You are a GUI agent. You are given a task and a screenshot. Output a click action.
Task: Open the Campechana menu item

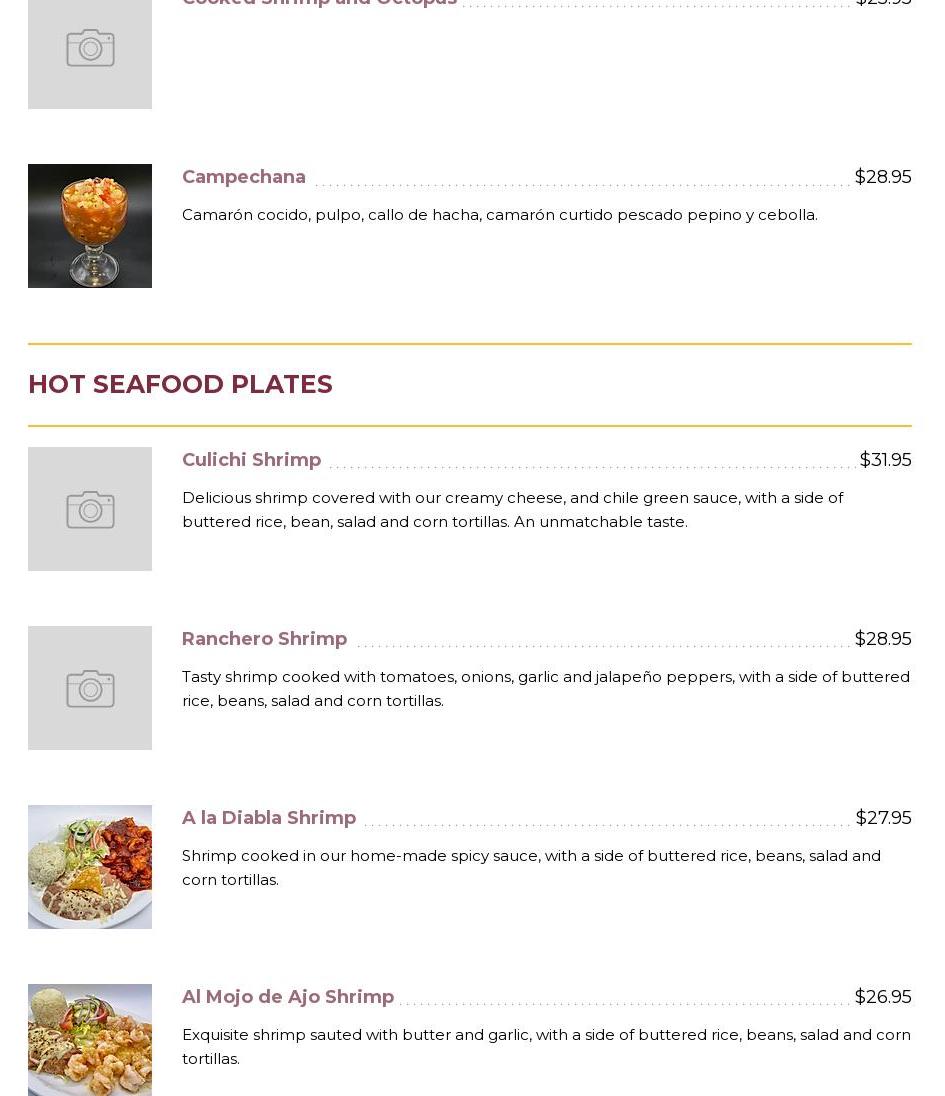point(244,177)
